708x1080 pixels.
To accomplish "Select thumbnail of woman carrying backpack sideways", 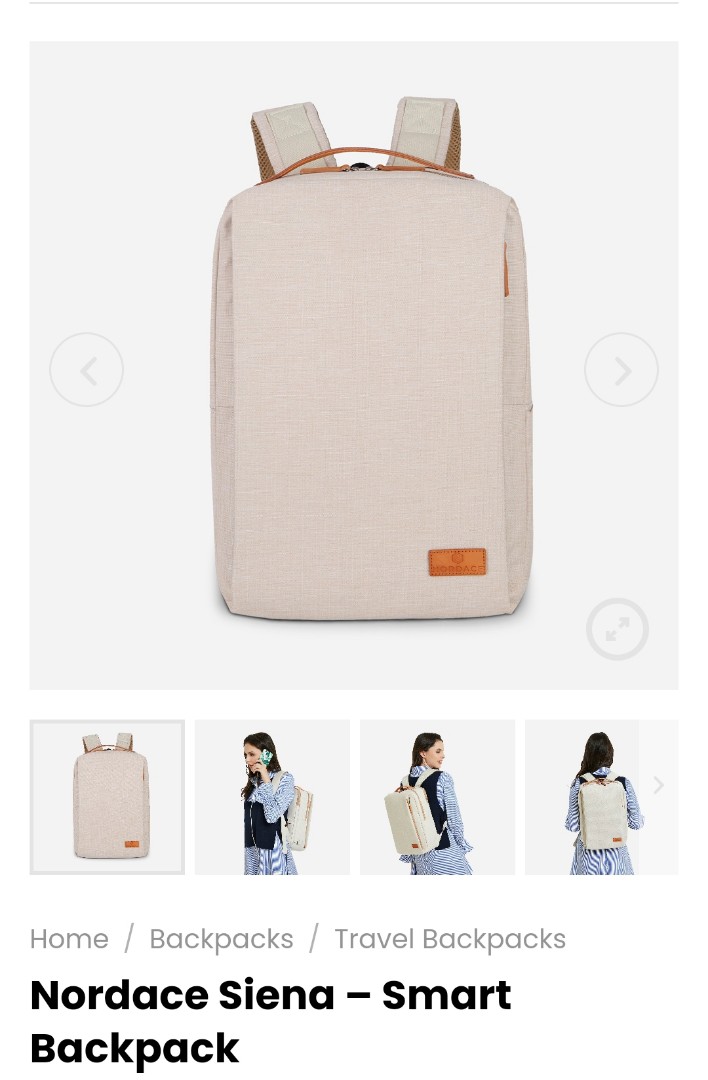I will click(x=437, y=797).
